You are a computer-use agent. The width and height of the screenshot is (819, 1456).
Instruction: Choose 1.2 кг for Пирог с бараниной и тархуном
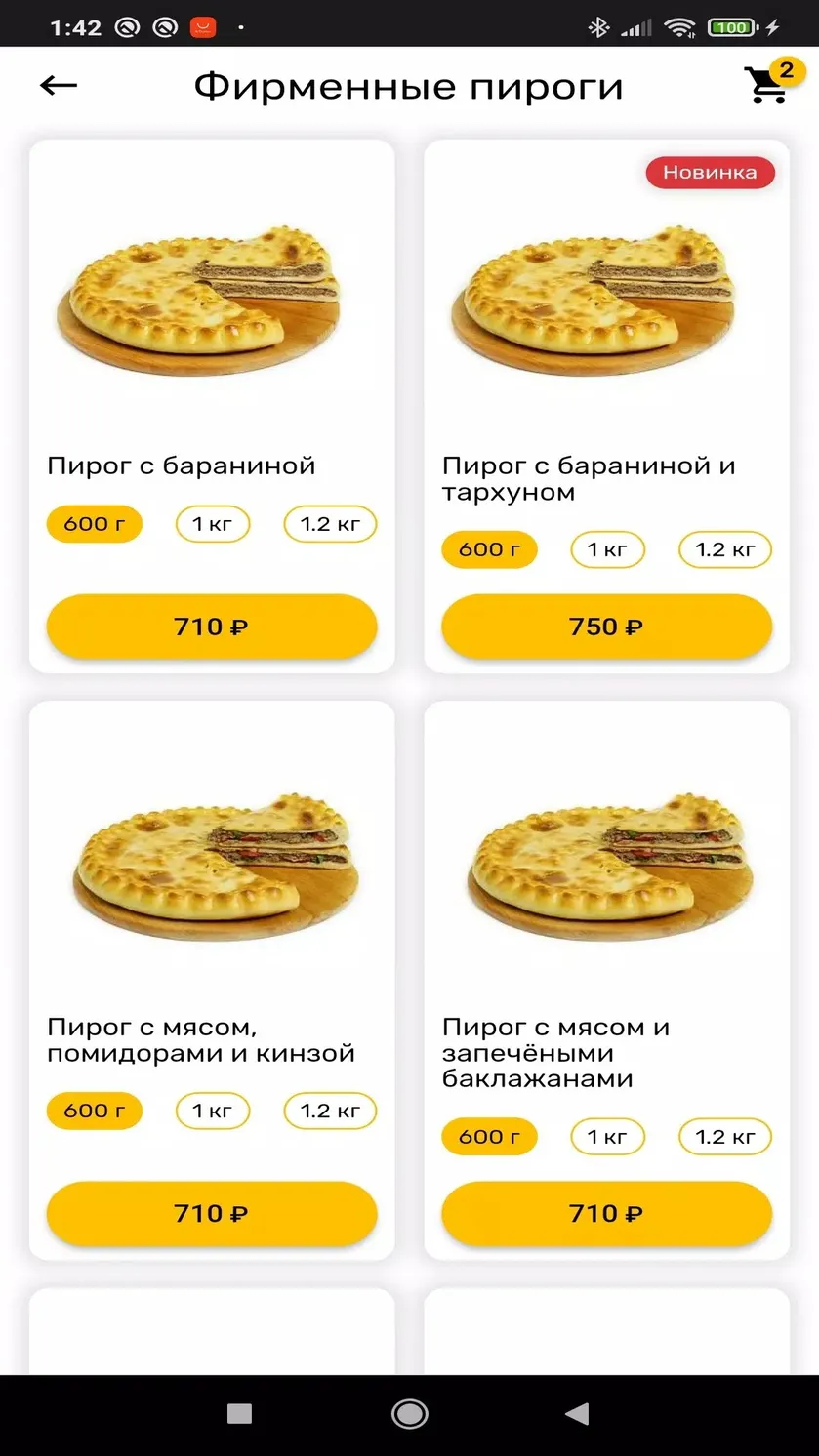[725, 549]
